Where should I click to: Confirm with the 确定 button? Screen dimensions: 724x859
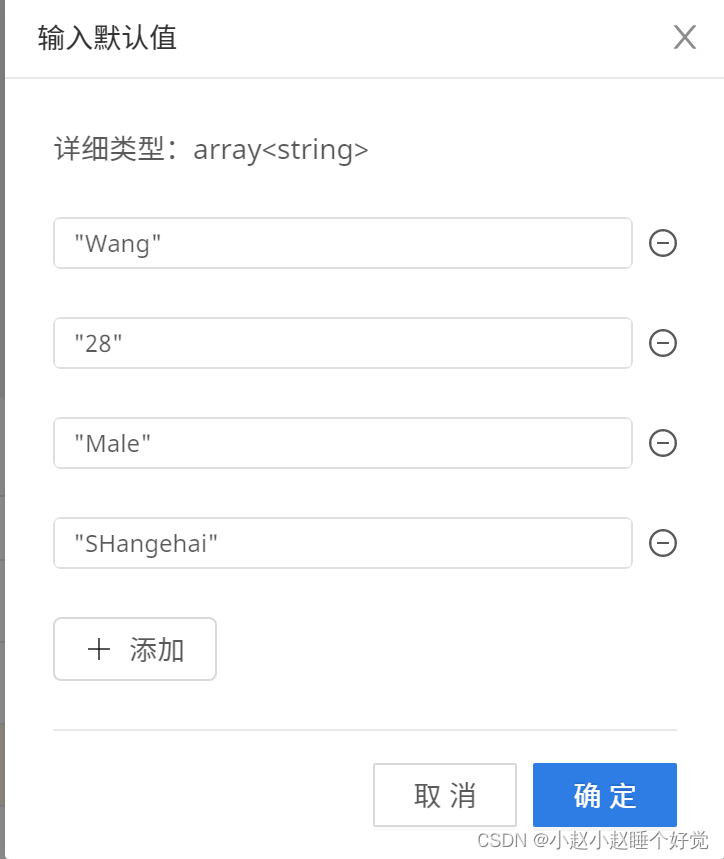605,795
